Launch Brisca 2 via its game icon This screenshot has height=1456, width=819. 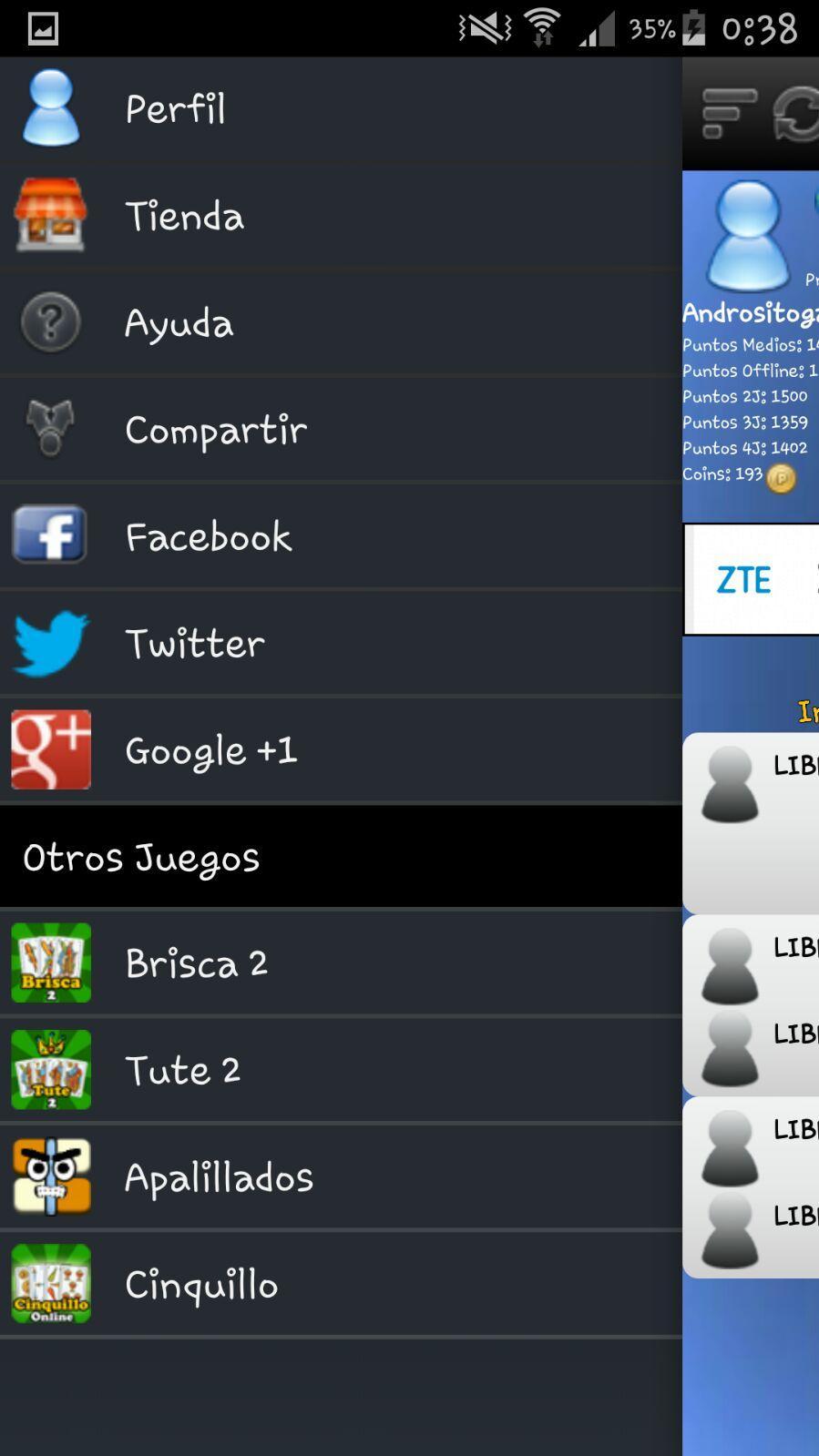[x=51, y=962]
